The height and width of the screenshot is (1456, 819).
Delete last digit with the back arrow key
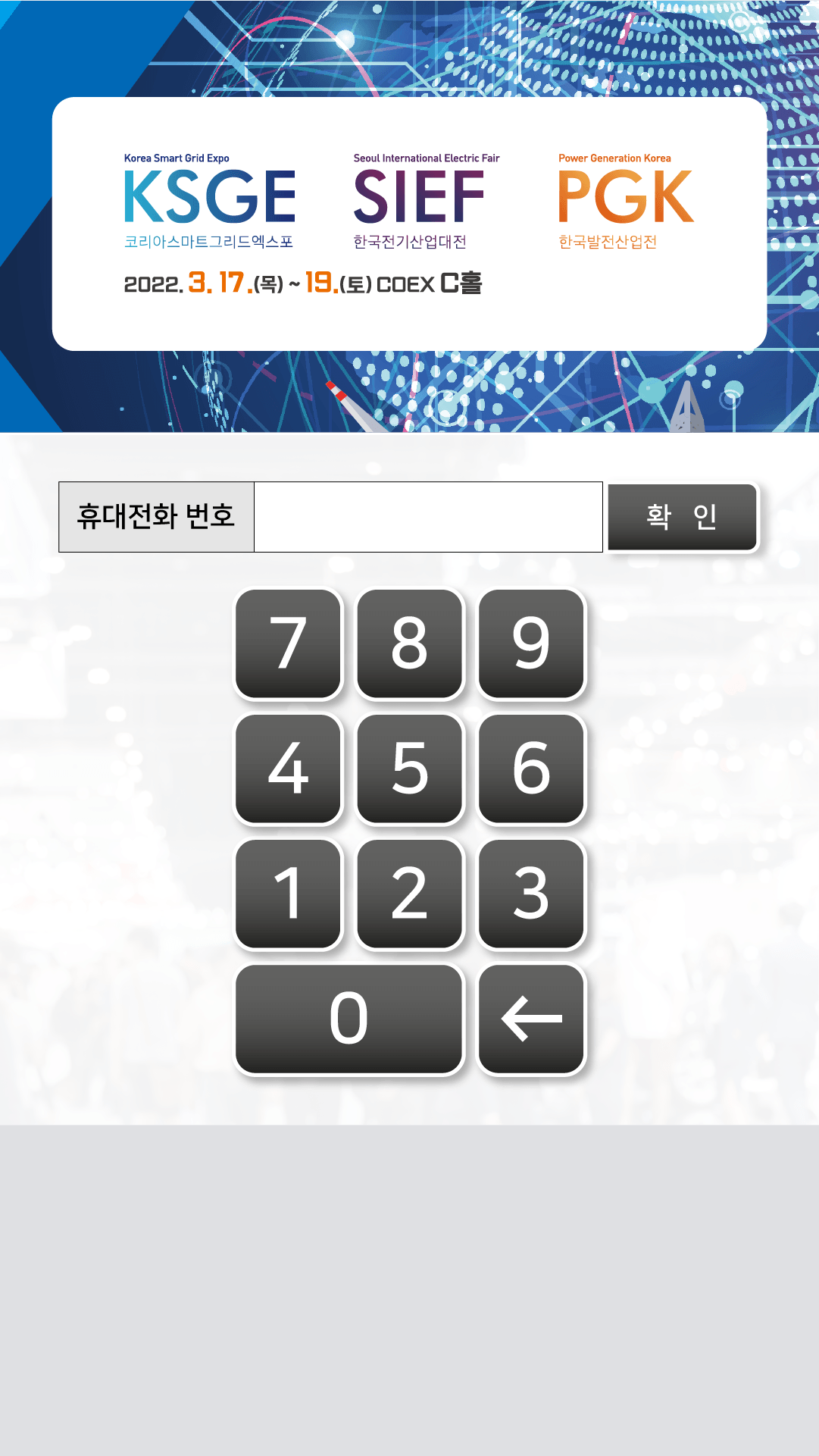pyautogui.click(x=531, y=1019)
